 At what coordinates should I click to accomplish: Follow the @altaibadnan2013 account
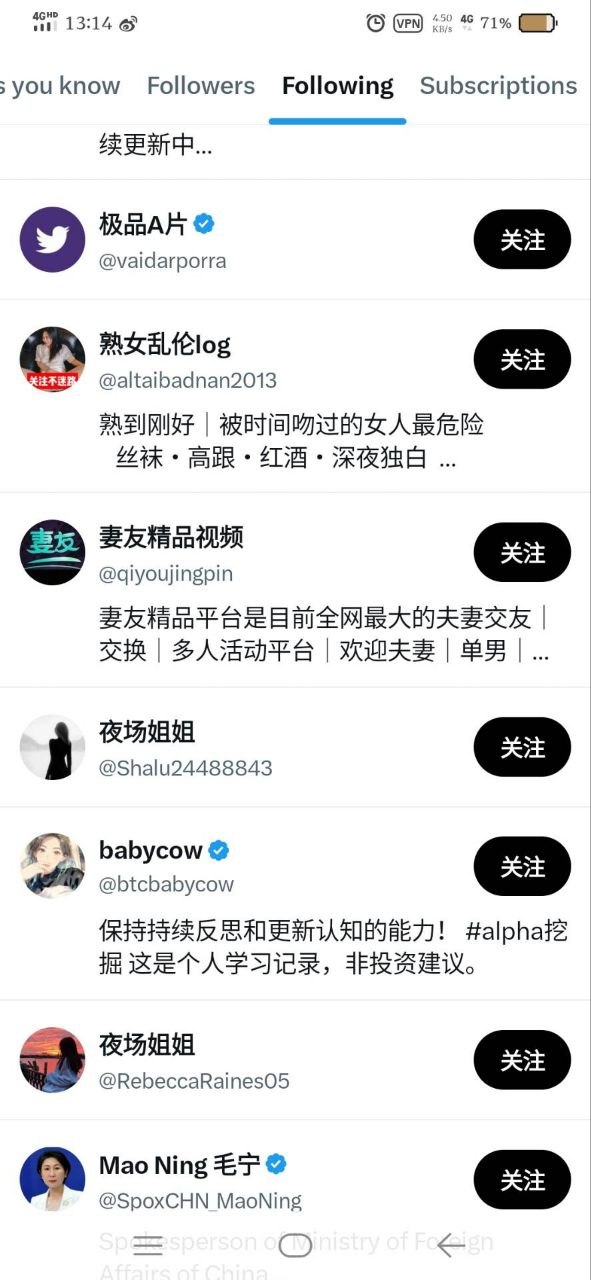pyautogui.click(x=522, y=359)
